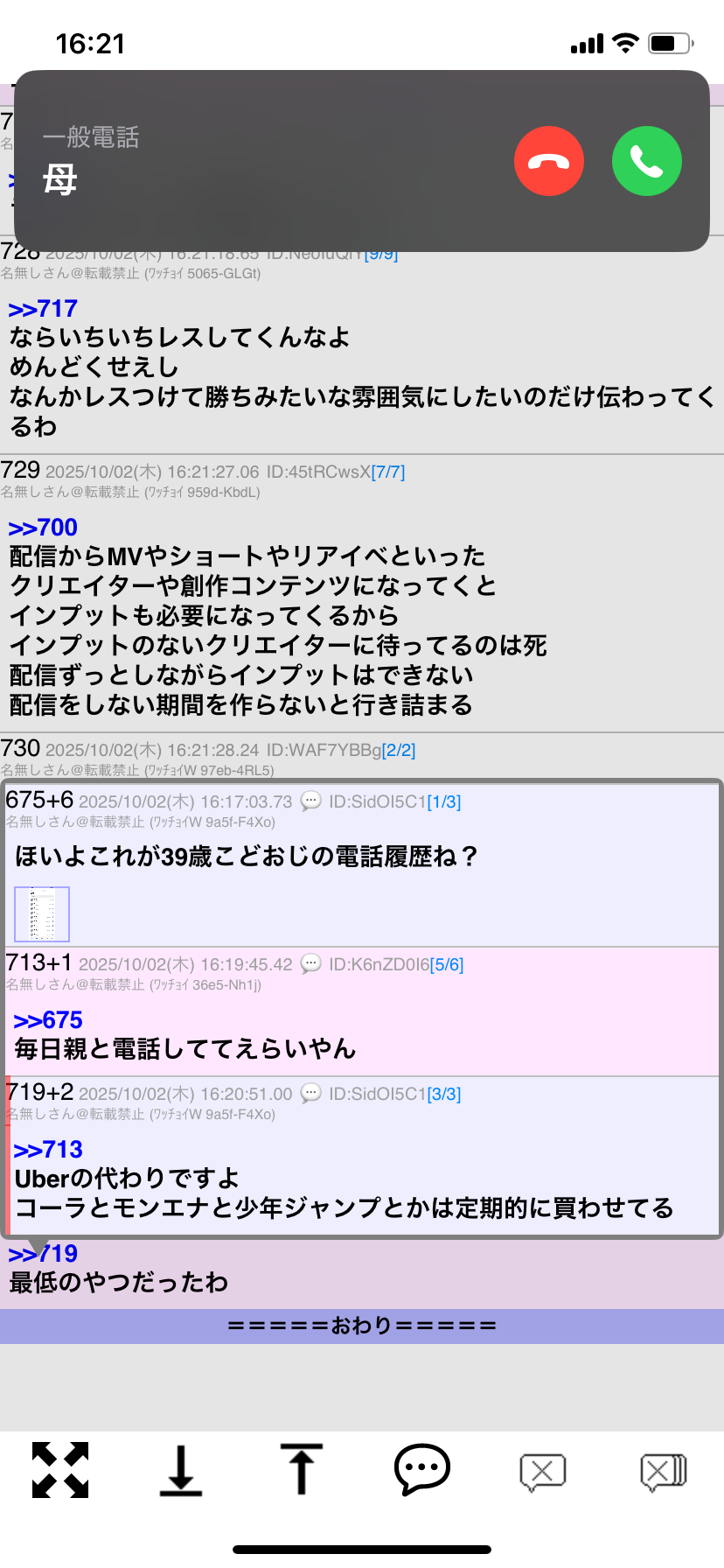This screenshot has height=1568, width=724.
Task: Open the >>717 reply anchor link
Action: pyautogui.click(x=43, y=309)
